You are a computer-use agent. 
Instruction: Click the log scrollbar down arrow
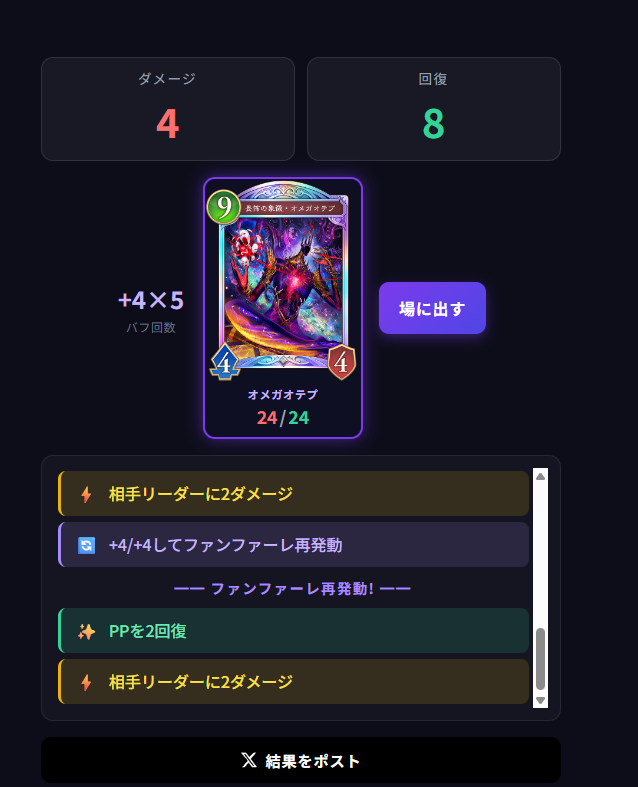click(x=541, y=700)
